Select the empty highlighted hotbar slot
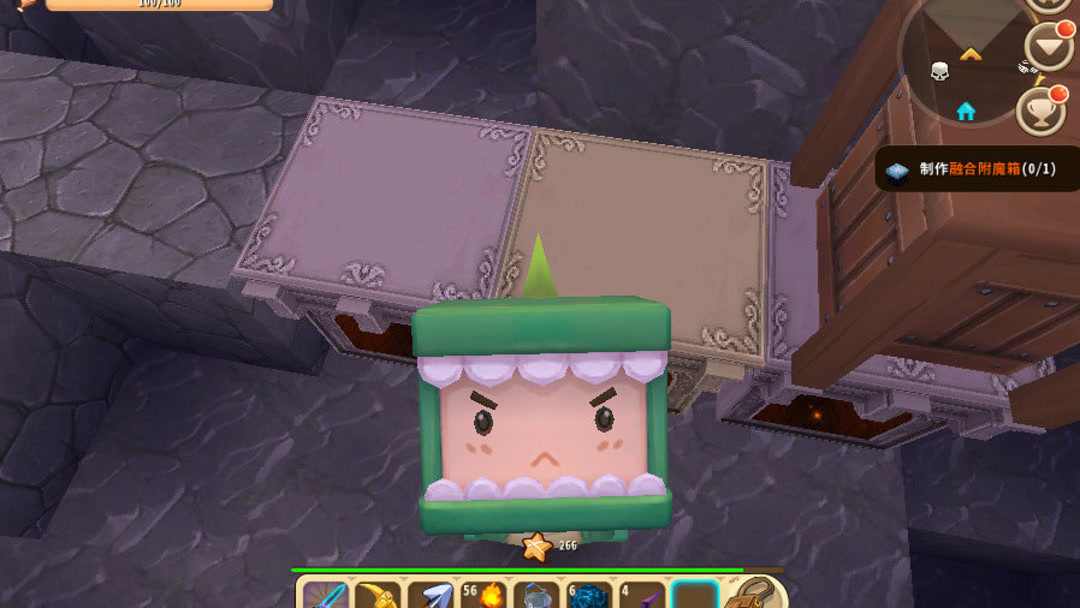Viewport: 1080px width, 608px height. tap(695, 596)
